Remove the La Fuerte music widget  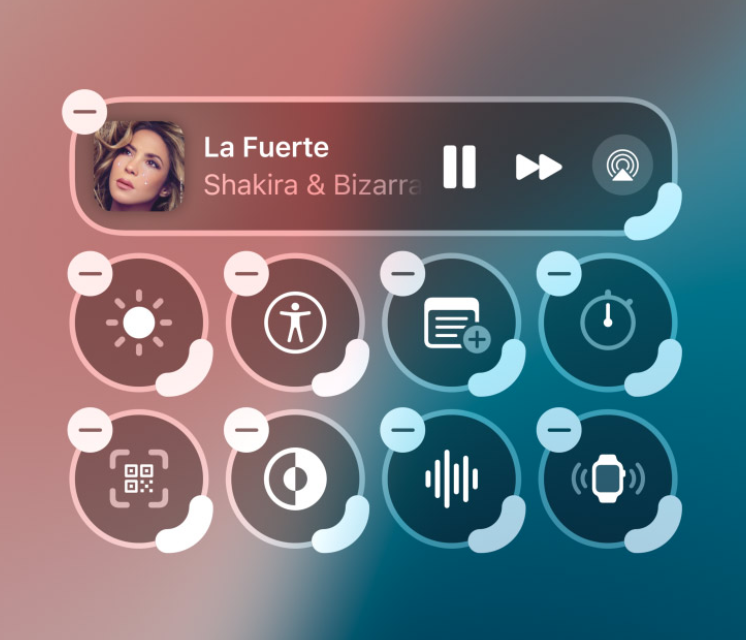tap(85, 110)
